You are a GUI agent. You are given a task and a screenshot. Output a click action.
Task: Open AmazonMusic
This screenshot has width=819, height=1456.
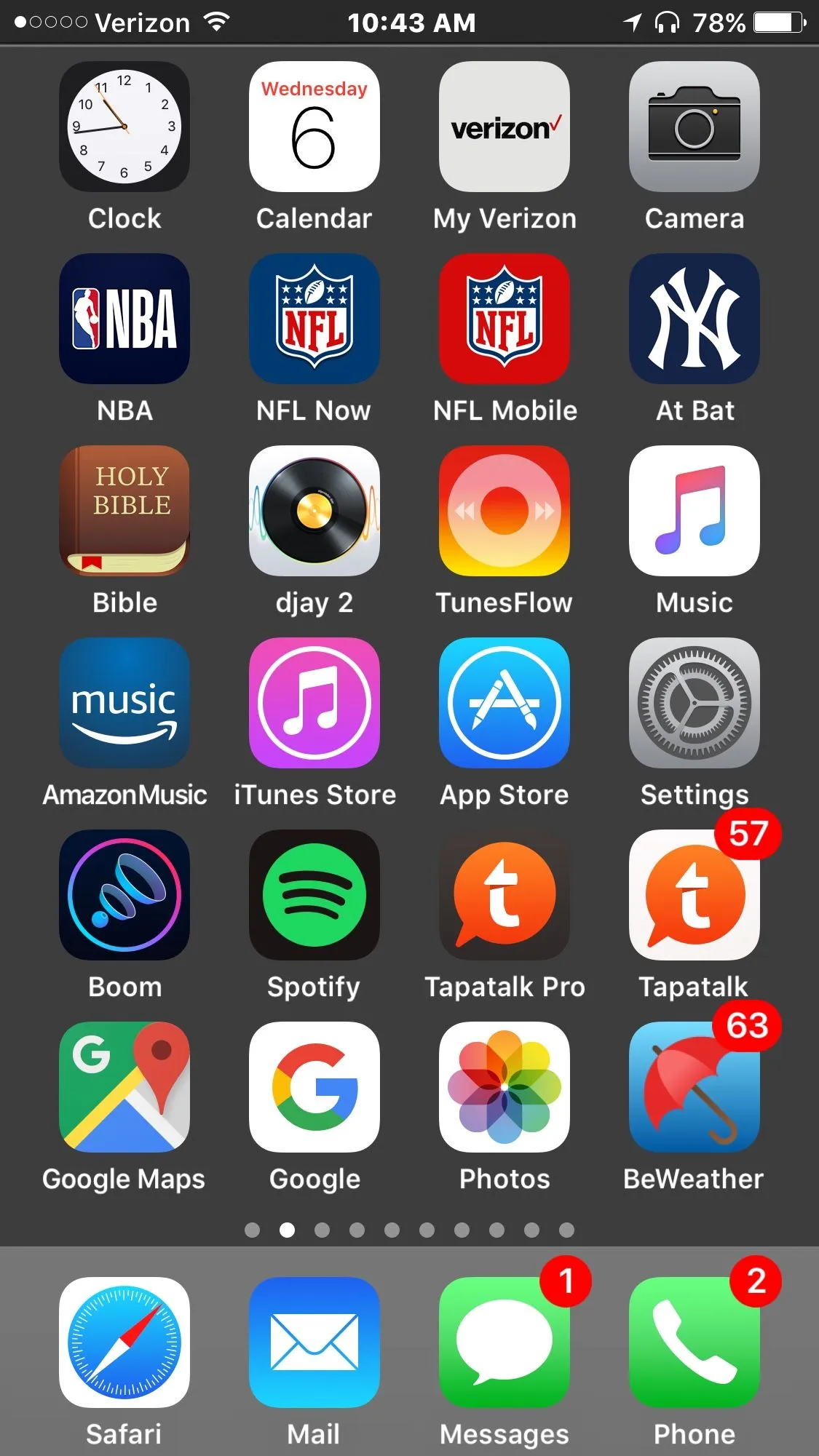124,703
